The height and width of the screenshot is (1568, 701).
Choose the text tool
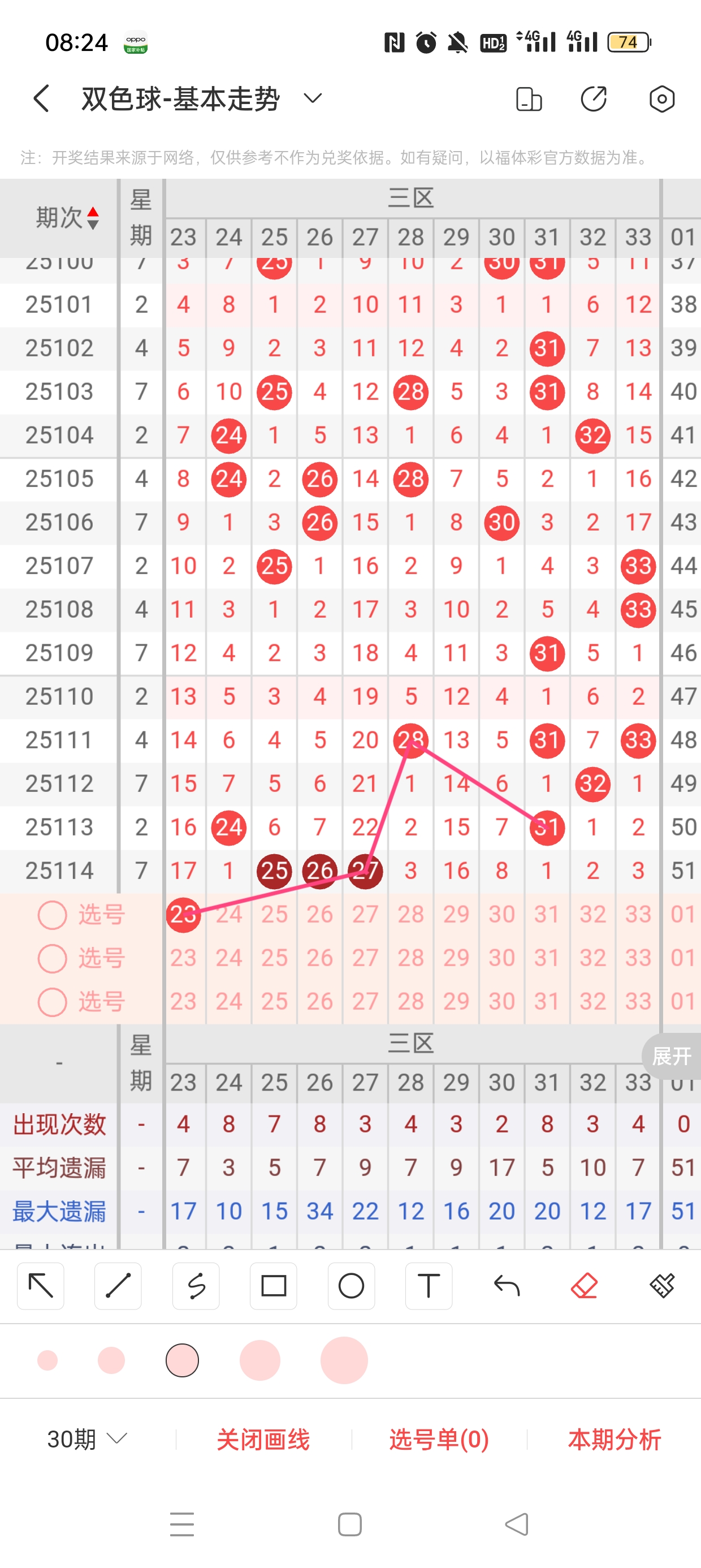point(429,1286)
